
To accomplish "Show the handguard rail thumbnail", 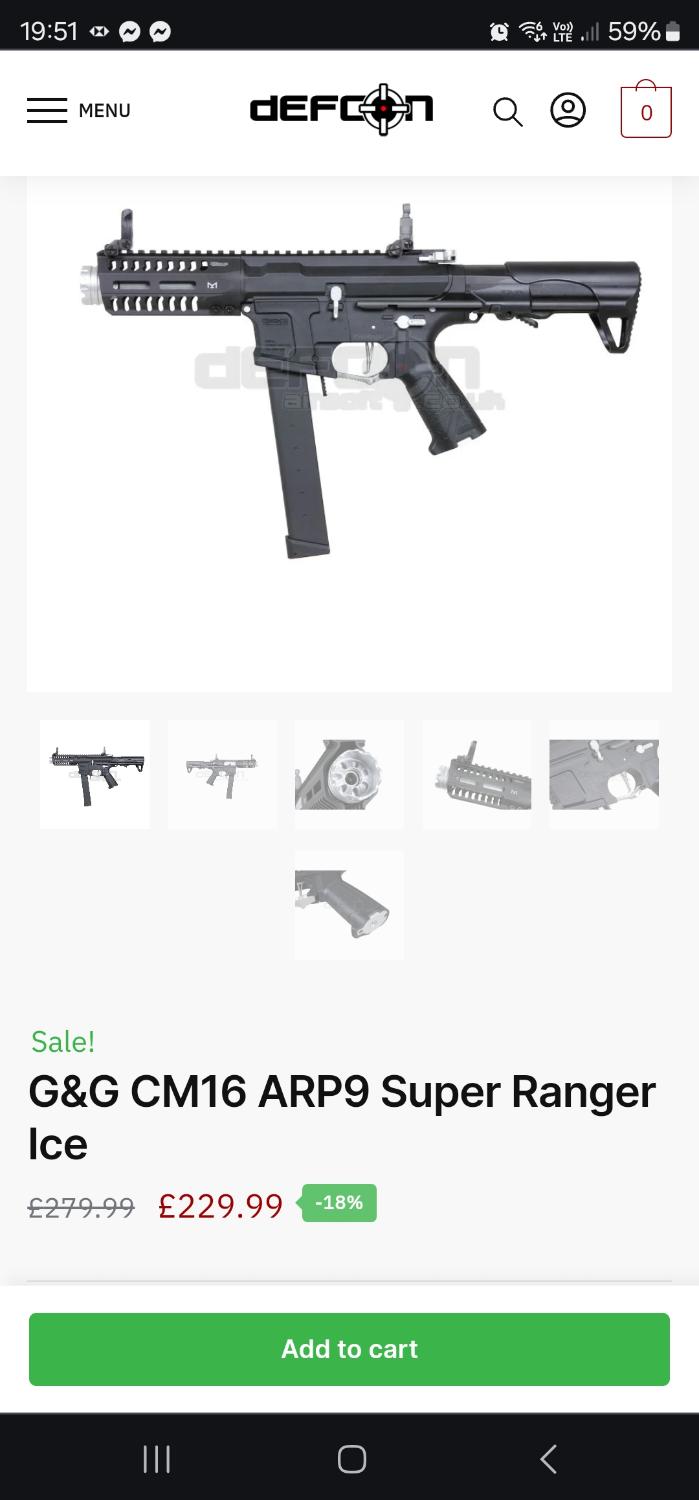I will pos(477,774).
